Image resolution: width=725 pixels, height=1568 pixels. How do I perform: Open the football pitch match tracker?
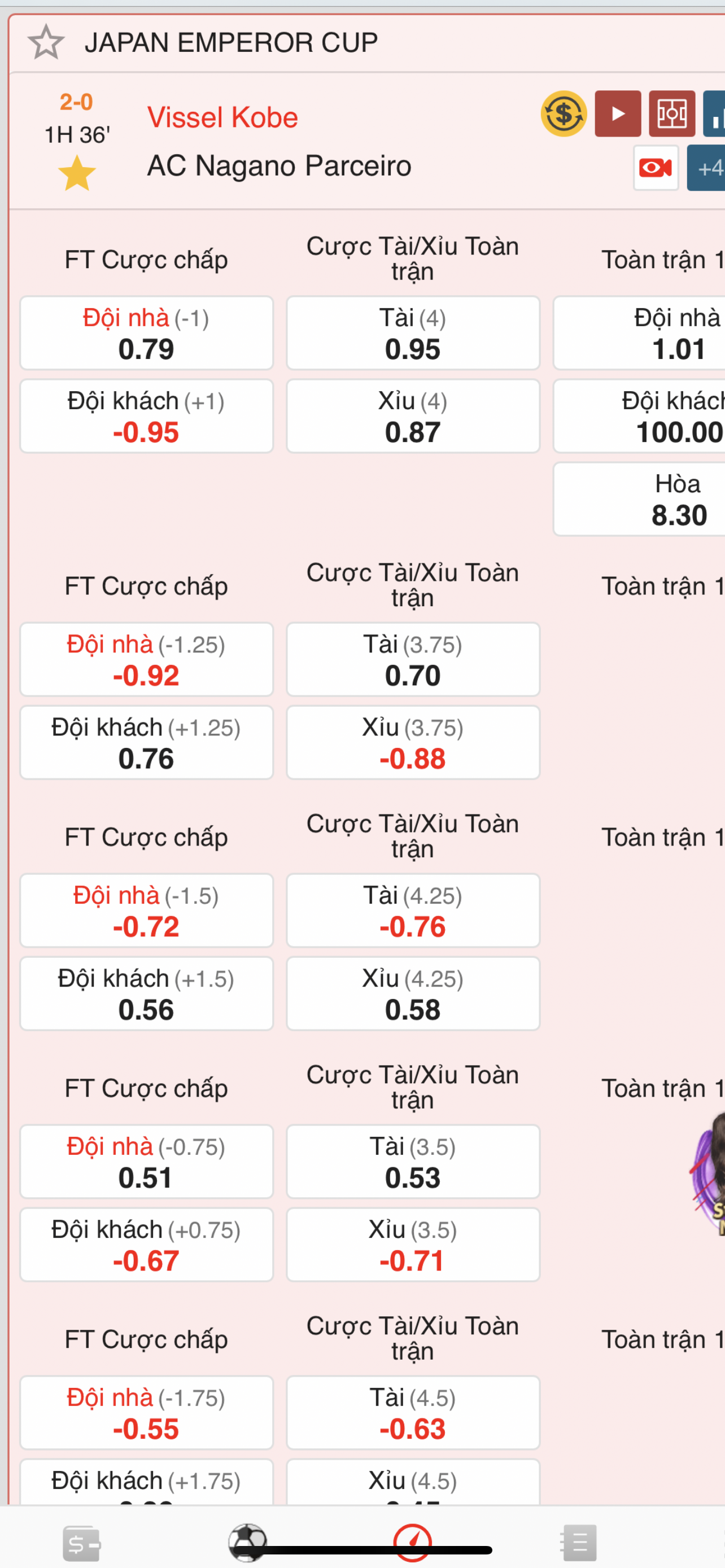click(671, 114)
